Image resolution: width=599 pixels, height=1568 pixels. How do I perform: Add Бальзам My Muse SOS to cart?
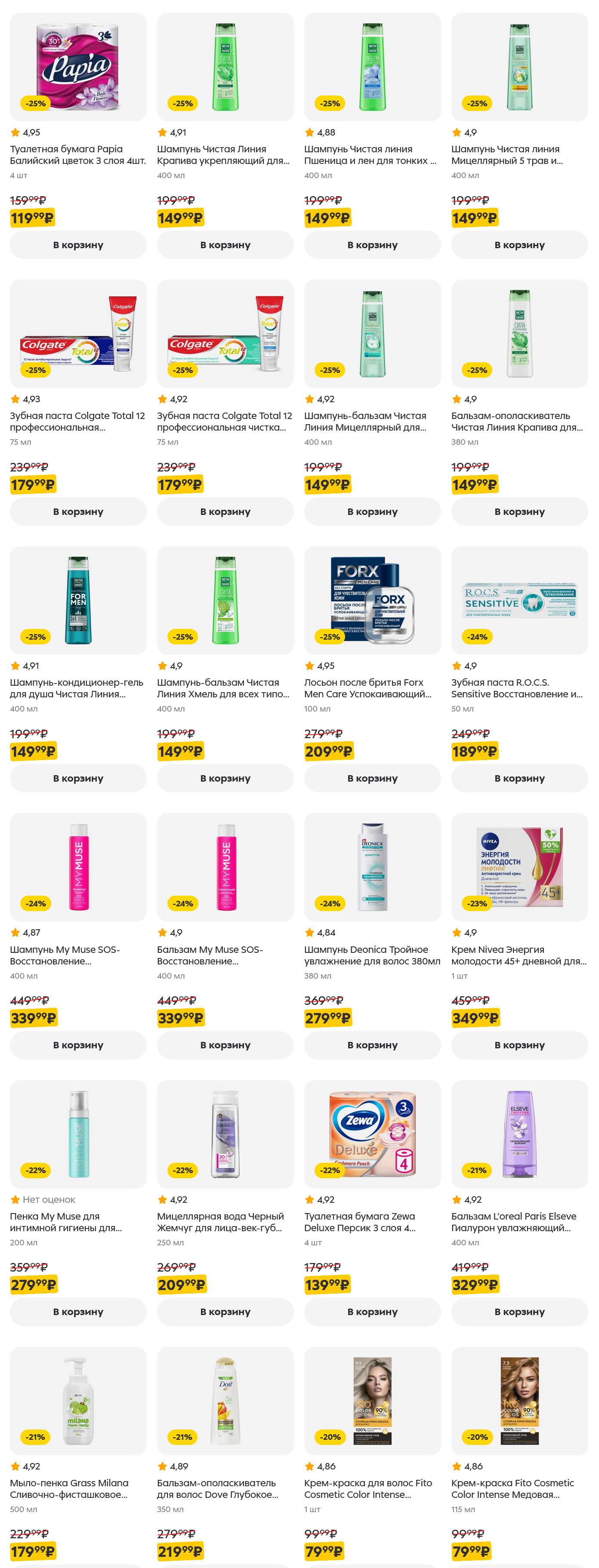pyautogui.click(x=225, y=1044)
